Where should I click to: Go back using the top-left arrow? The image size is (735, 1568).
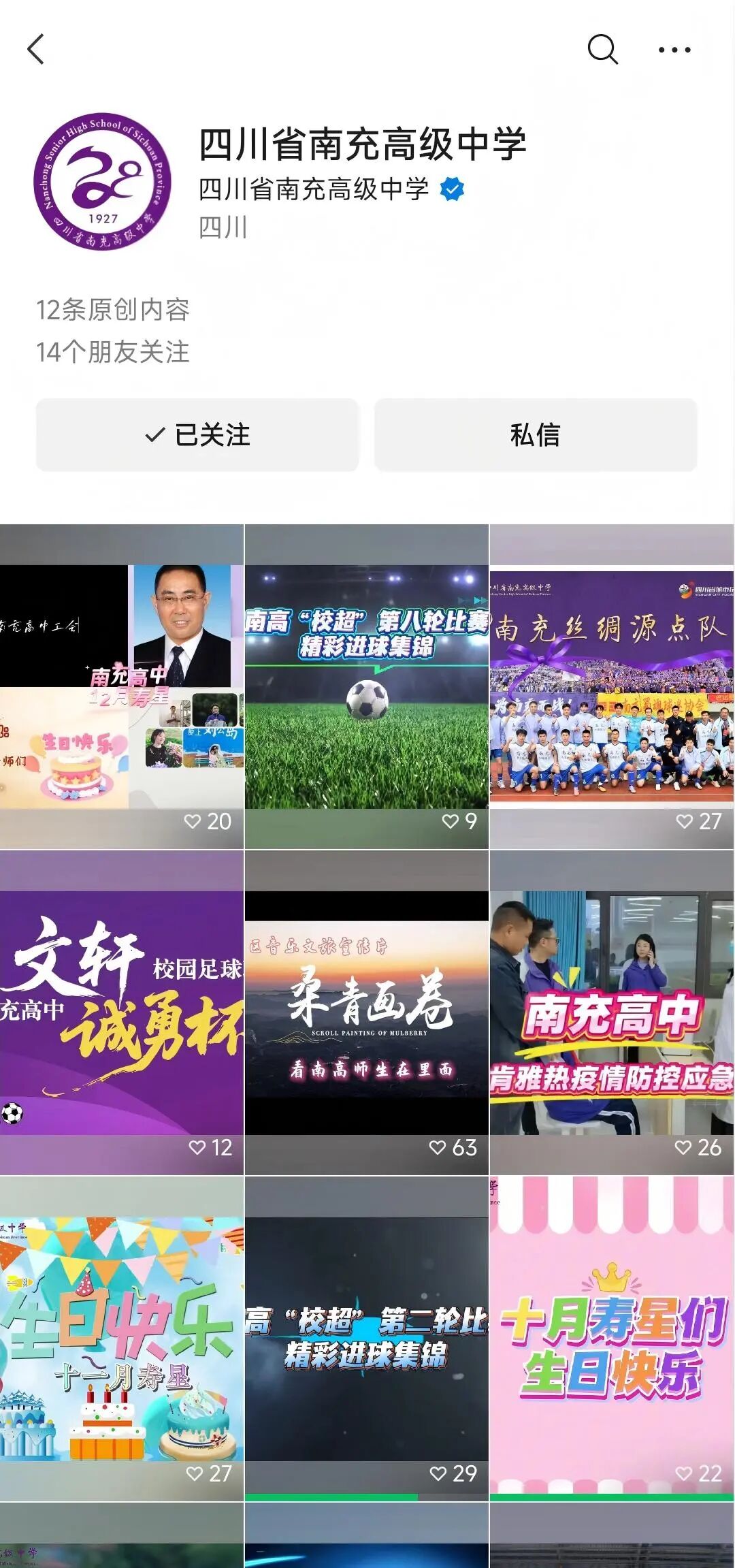point(36,50)
